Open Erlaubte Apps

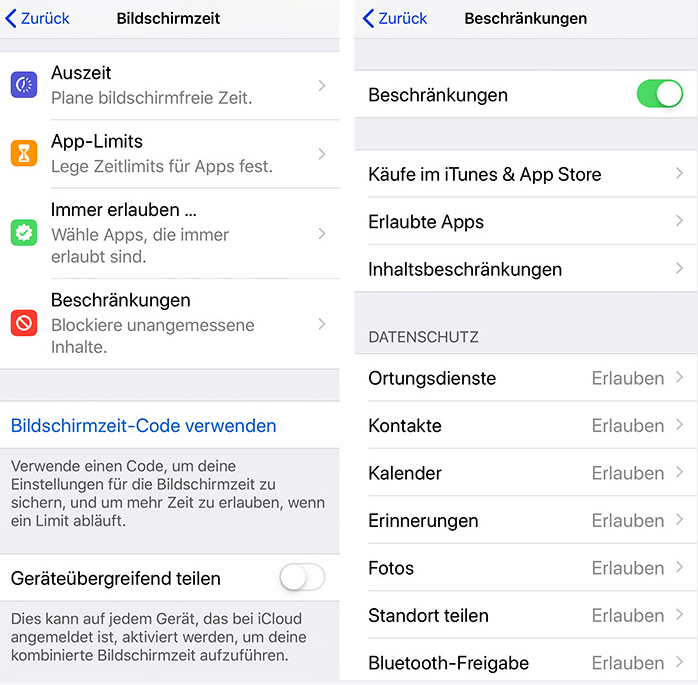click(x=525, y=222)
